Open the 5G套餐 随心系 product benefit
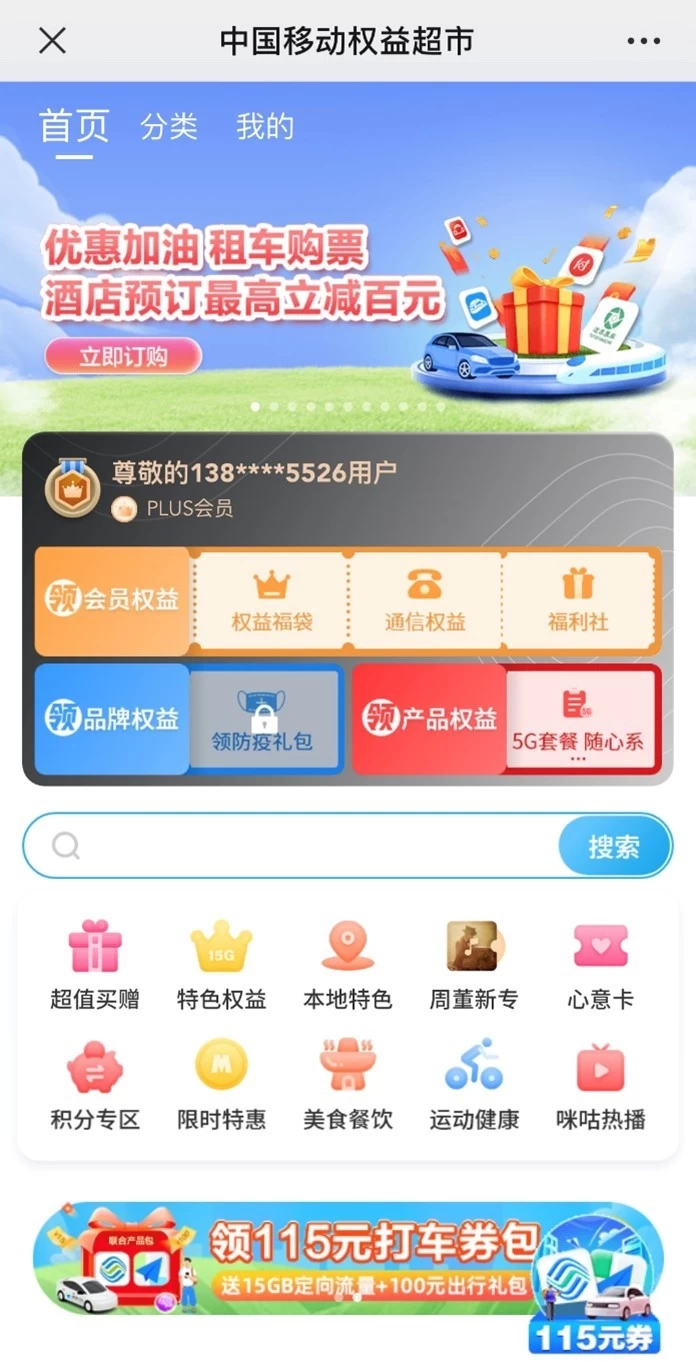This screenshot has width=696, height=1362. (x=578, y=720)
